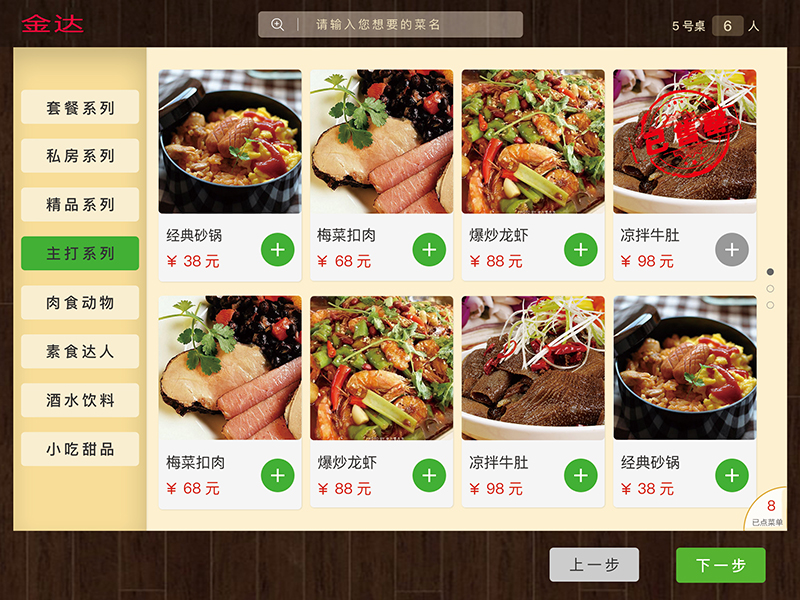
Task: Add the second-row 经典砂锅 at ¥38
Action: [732, 475]
